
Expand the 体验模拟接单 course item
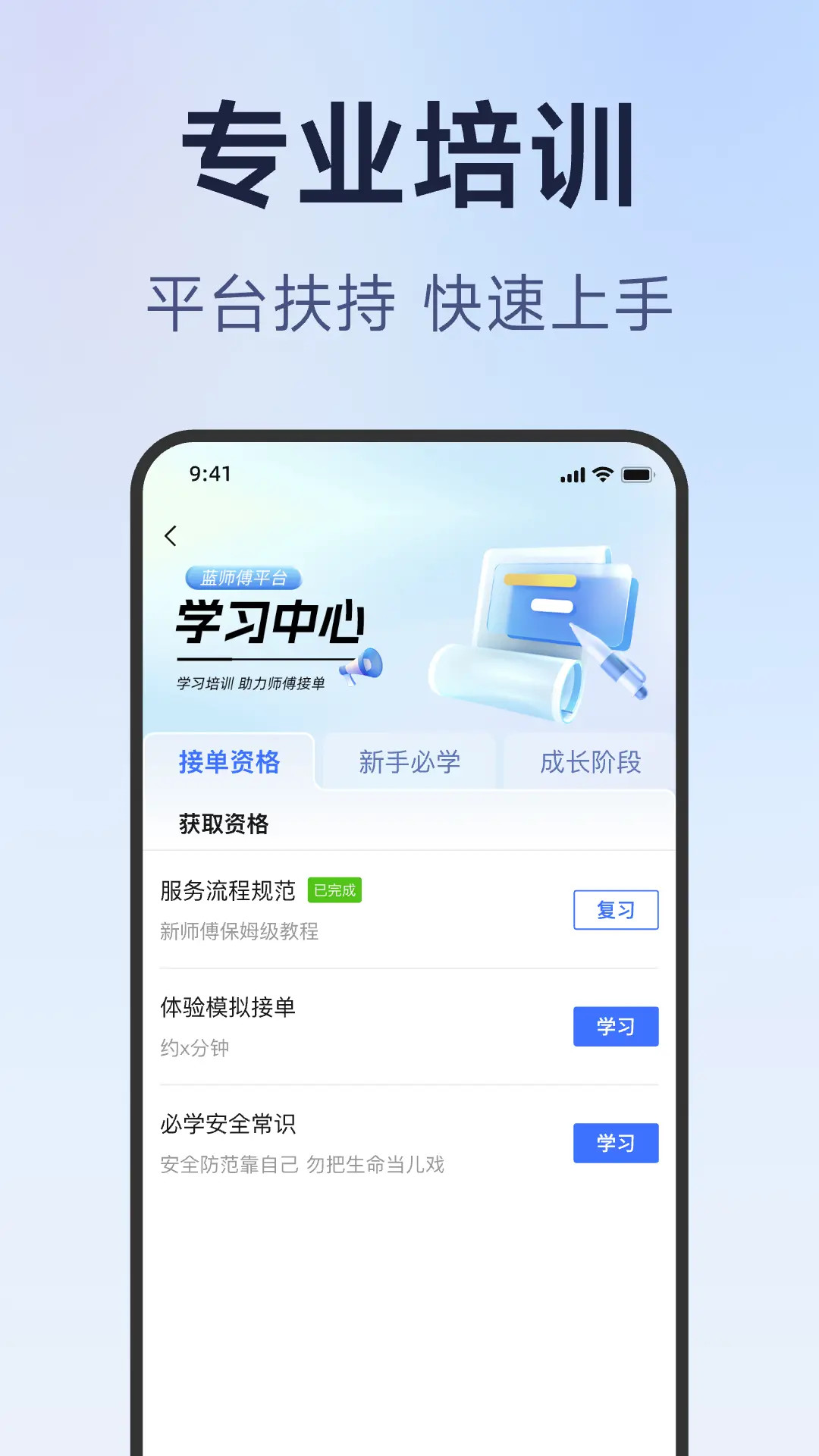(x=227, y=1009)
